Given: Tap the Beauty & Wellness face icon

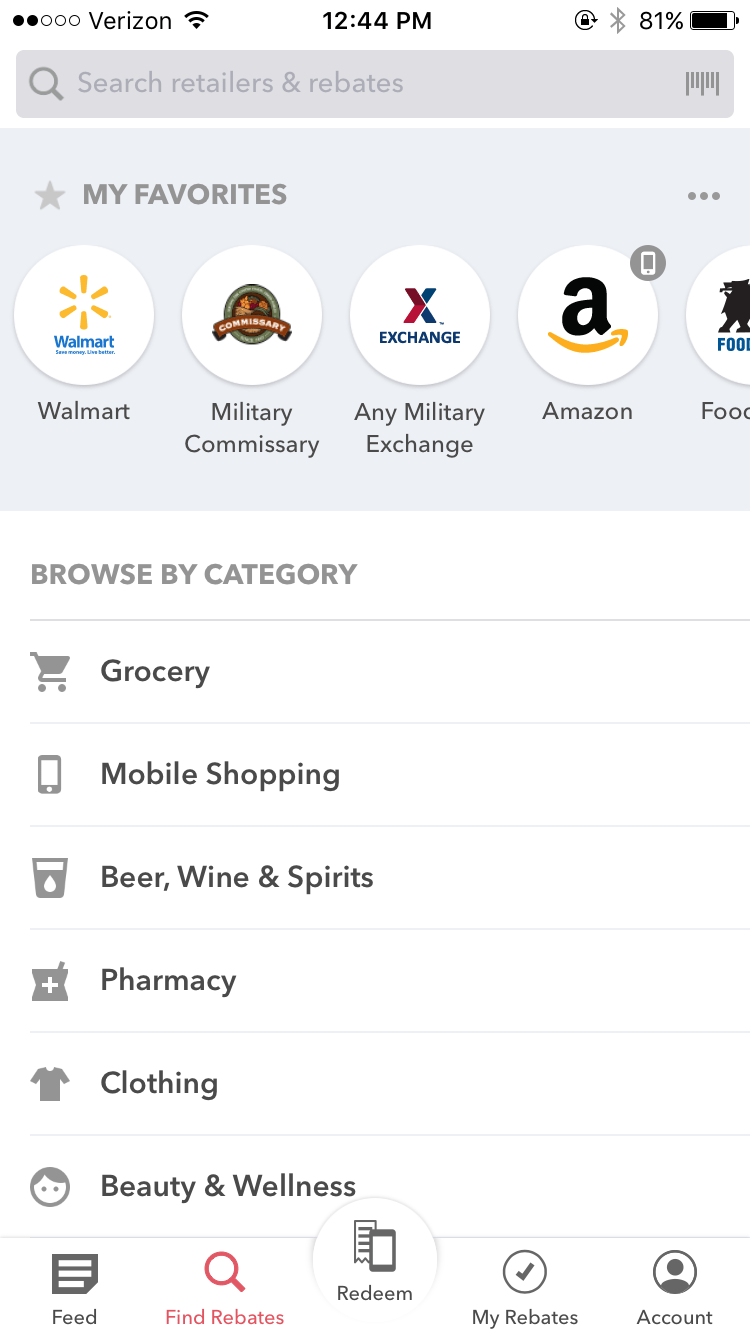Looking at the screenshot, I should click(x=50, y=1186).
